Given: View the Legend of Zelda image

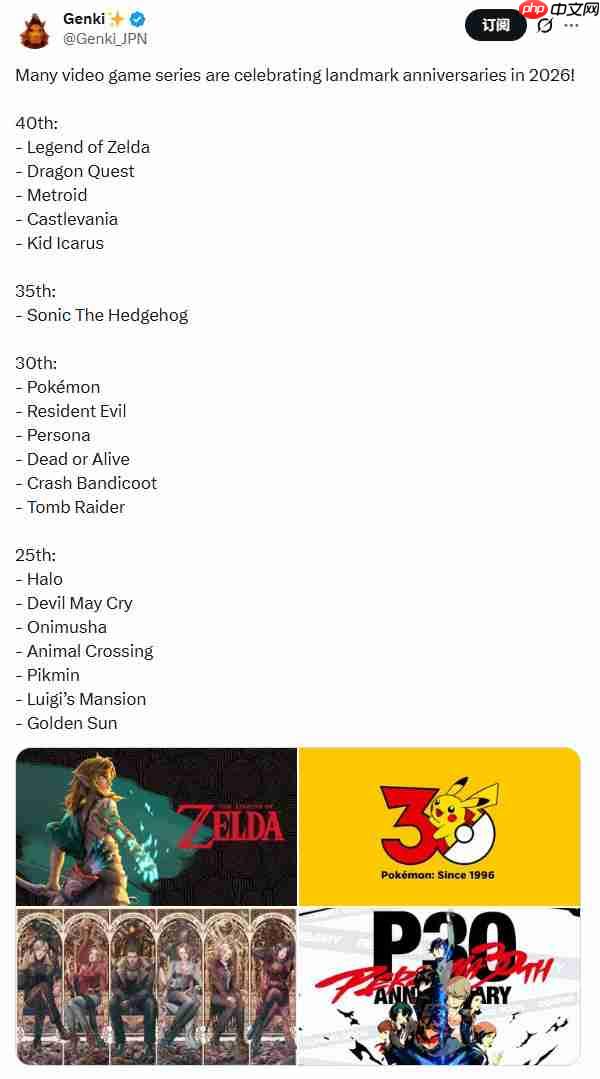Looking at the screenshot, I should [x=156, y=826].
